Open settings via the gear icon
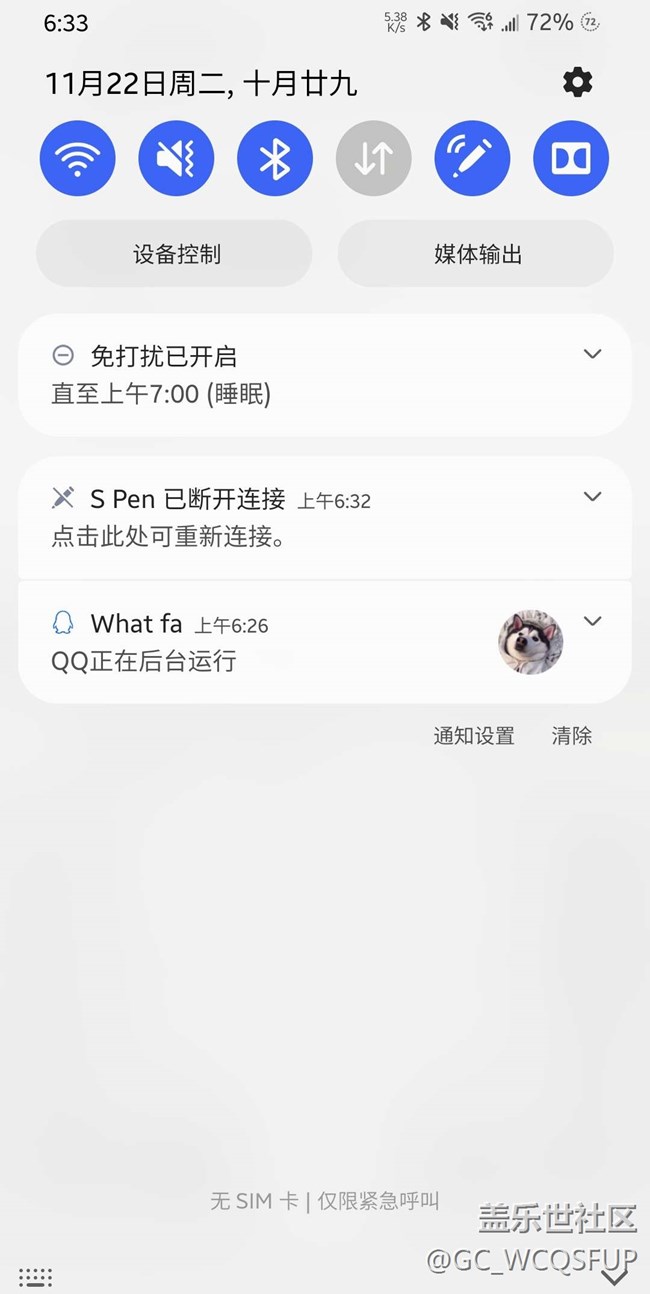 tap(578, 82)
